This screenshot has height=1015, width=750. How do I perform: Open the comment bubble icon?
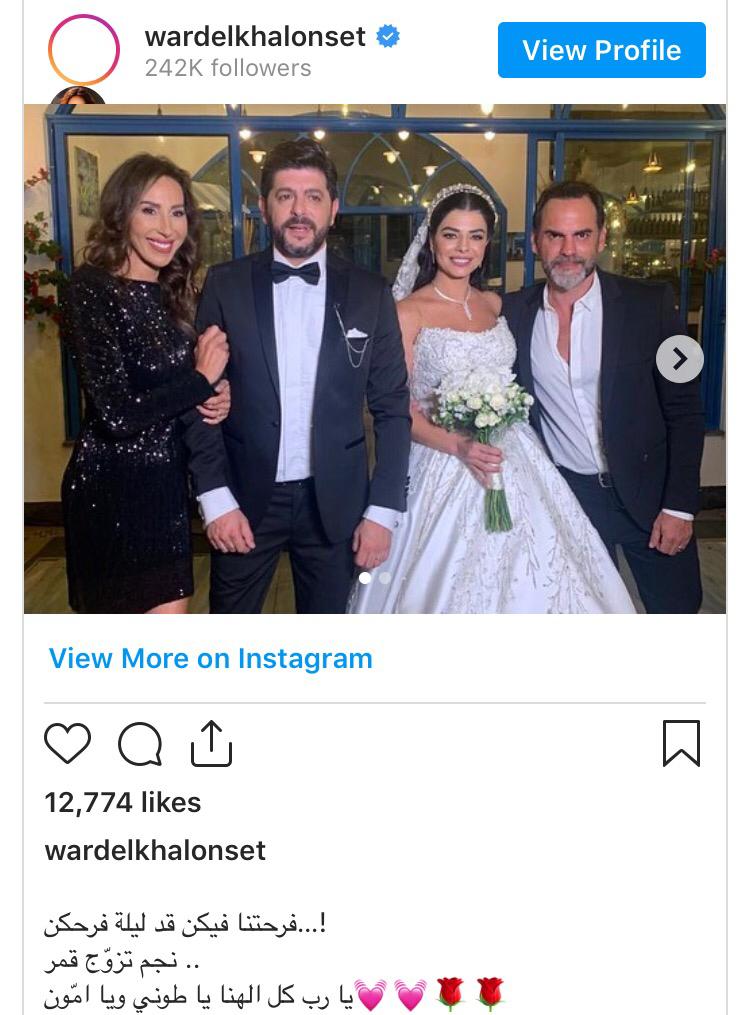pyautogui.click(x=140, y=744)
